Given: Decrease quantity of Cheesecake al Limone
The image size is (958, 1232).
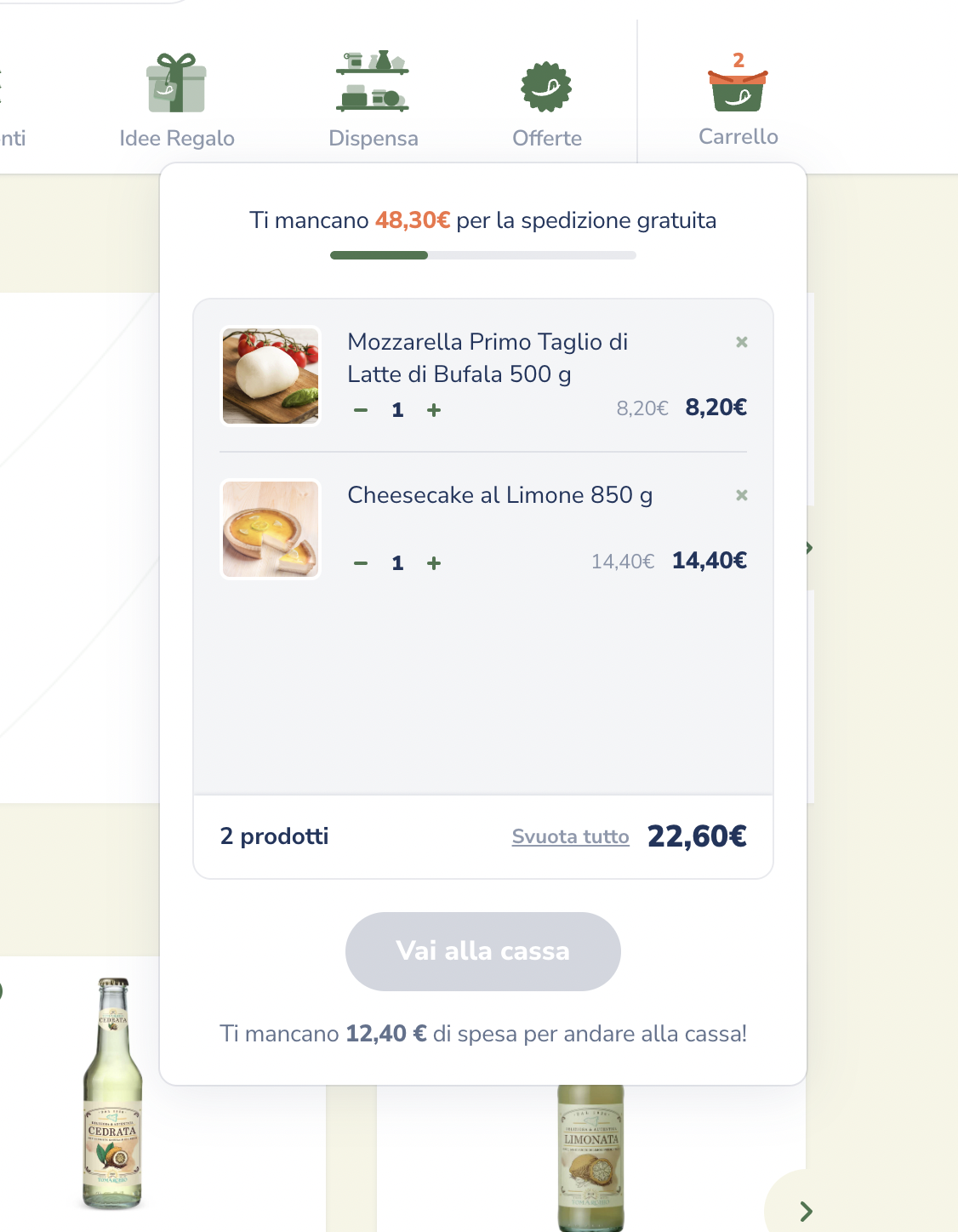Looking at the screenshot, I should (361, 563).
